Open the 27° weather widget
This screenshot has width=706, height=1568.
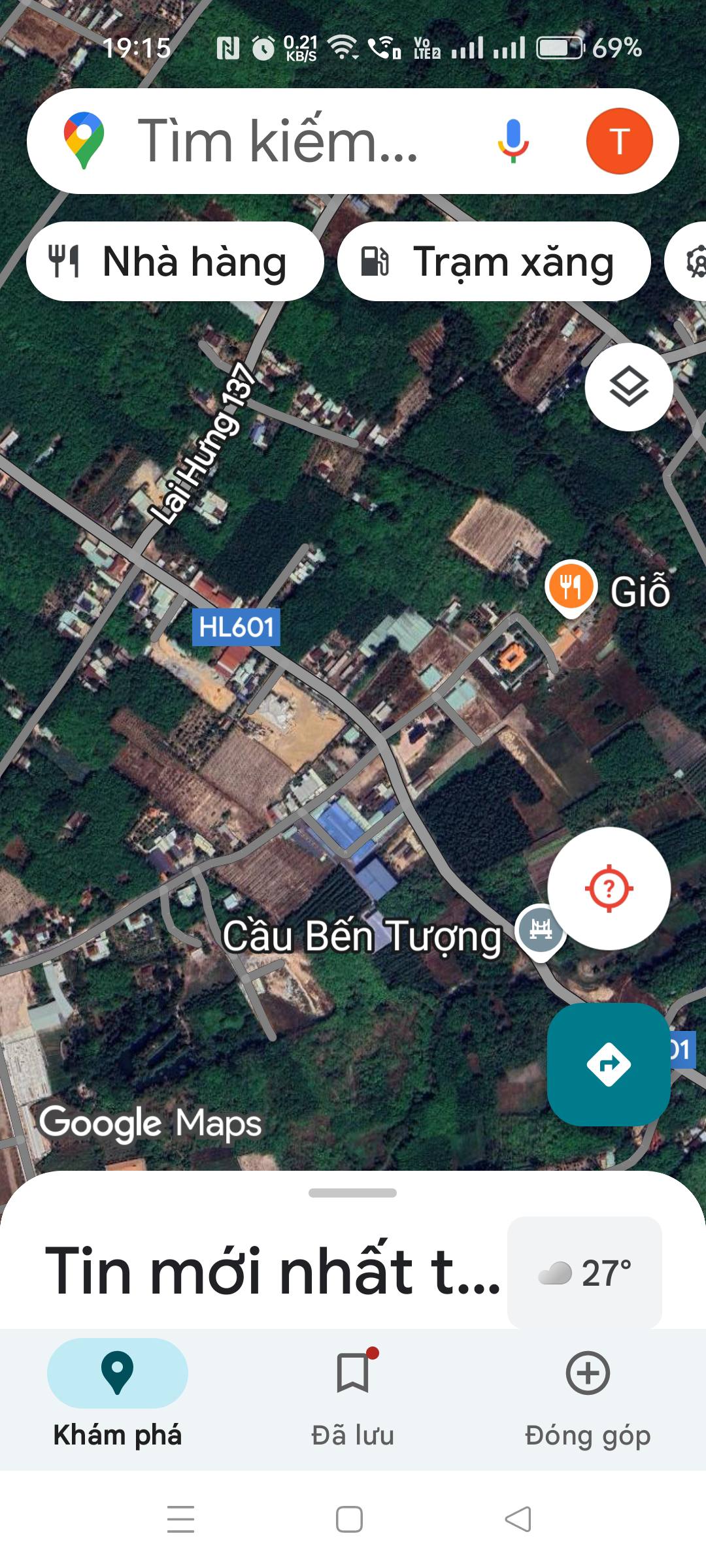coord(584,1273)
